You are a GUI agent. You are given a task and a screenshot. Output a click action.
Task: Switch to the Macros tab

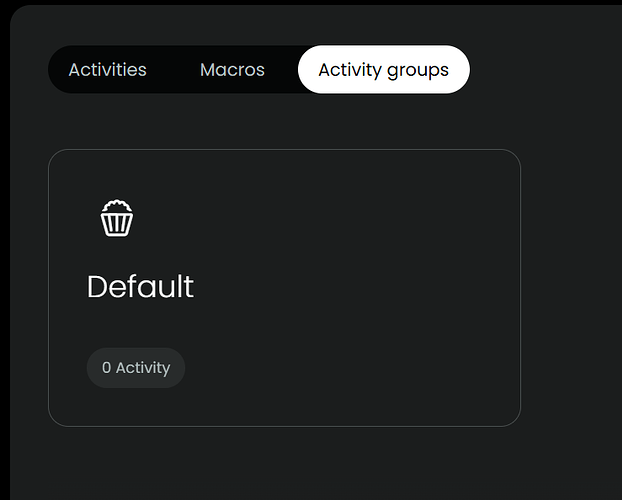[x=232, y=70]
